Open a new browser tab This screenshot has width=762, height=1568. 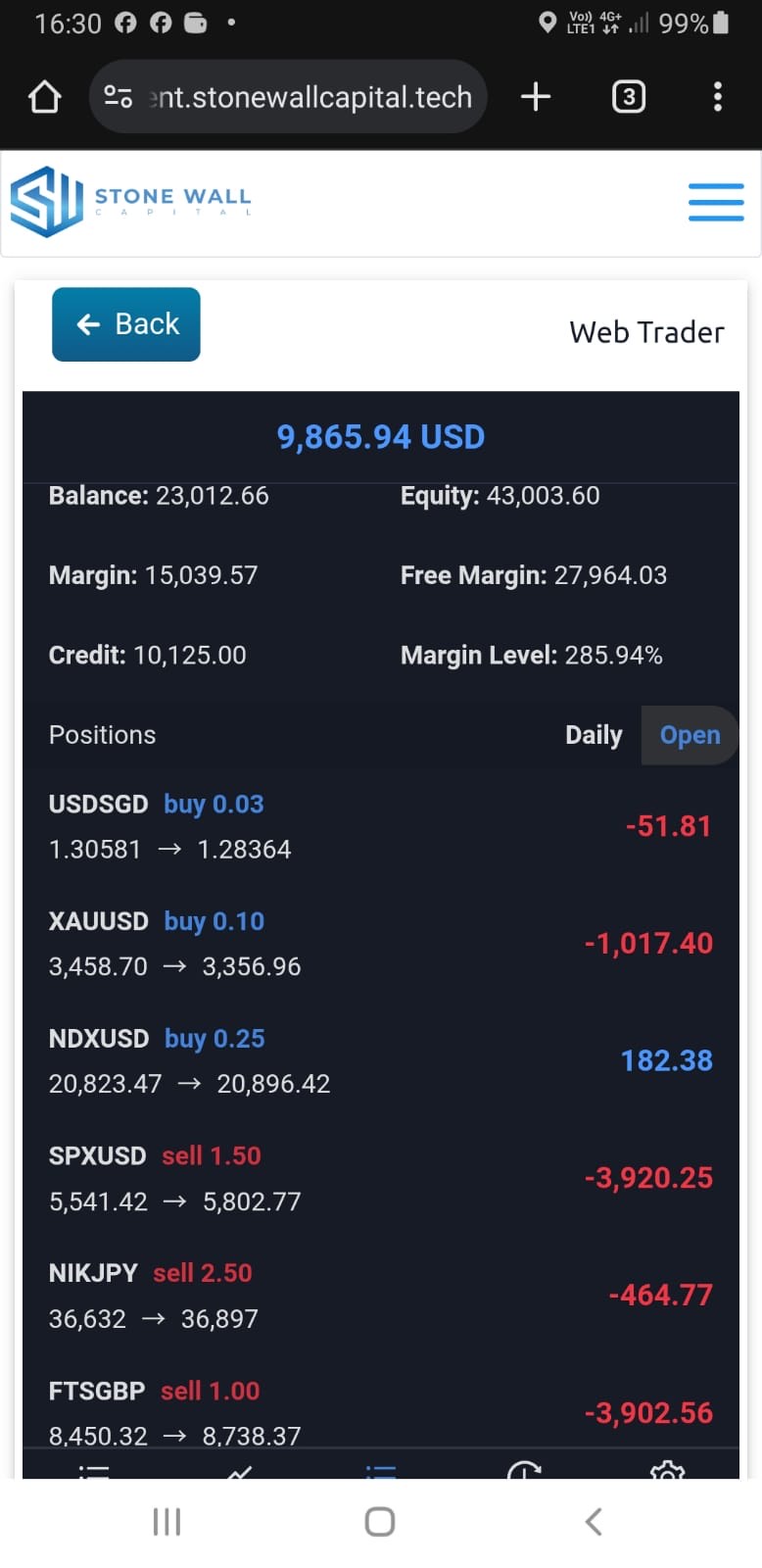[x=536, y=97]
